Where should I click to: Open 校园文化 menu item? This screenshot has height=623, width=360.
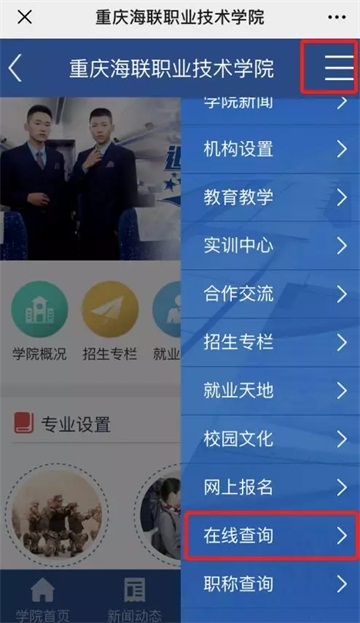(270, 439)
